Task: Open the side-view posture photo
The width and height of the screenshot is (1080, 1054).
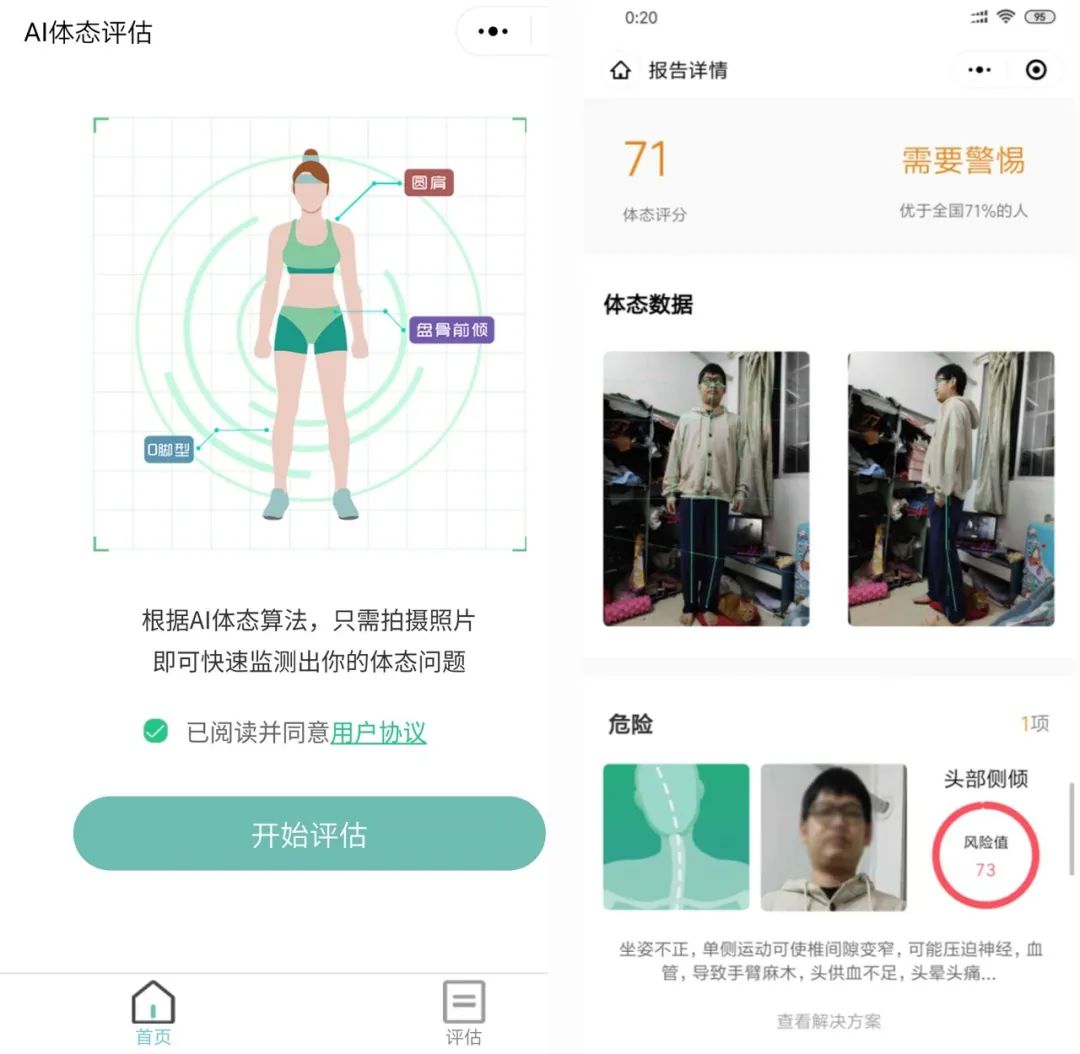Action: point(951,488)
